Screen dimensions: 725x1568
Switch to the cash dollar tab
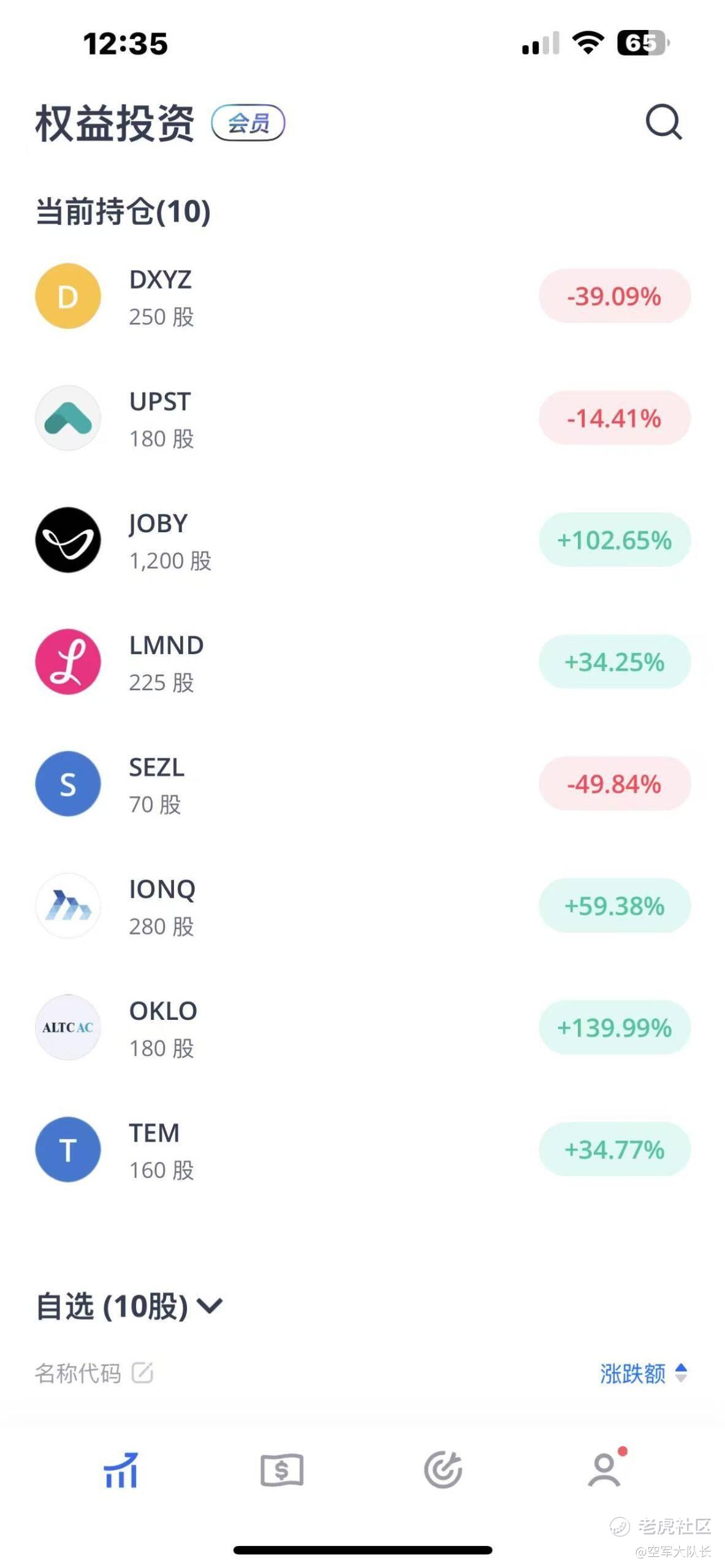282,1469
